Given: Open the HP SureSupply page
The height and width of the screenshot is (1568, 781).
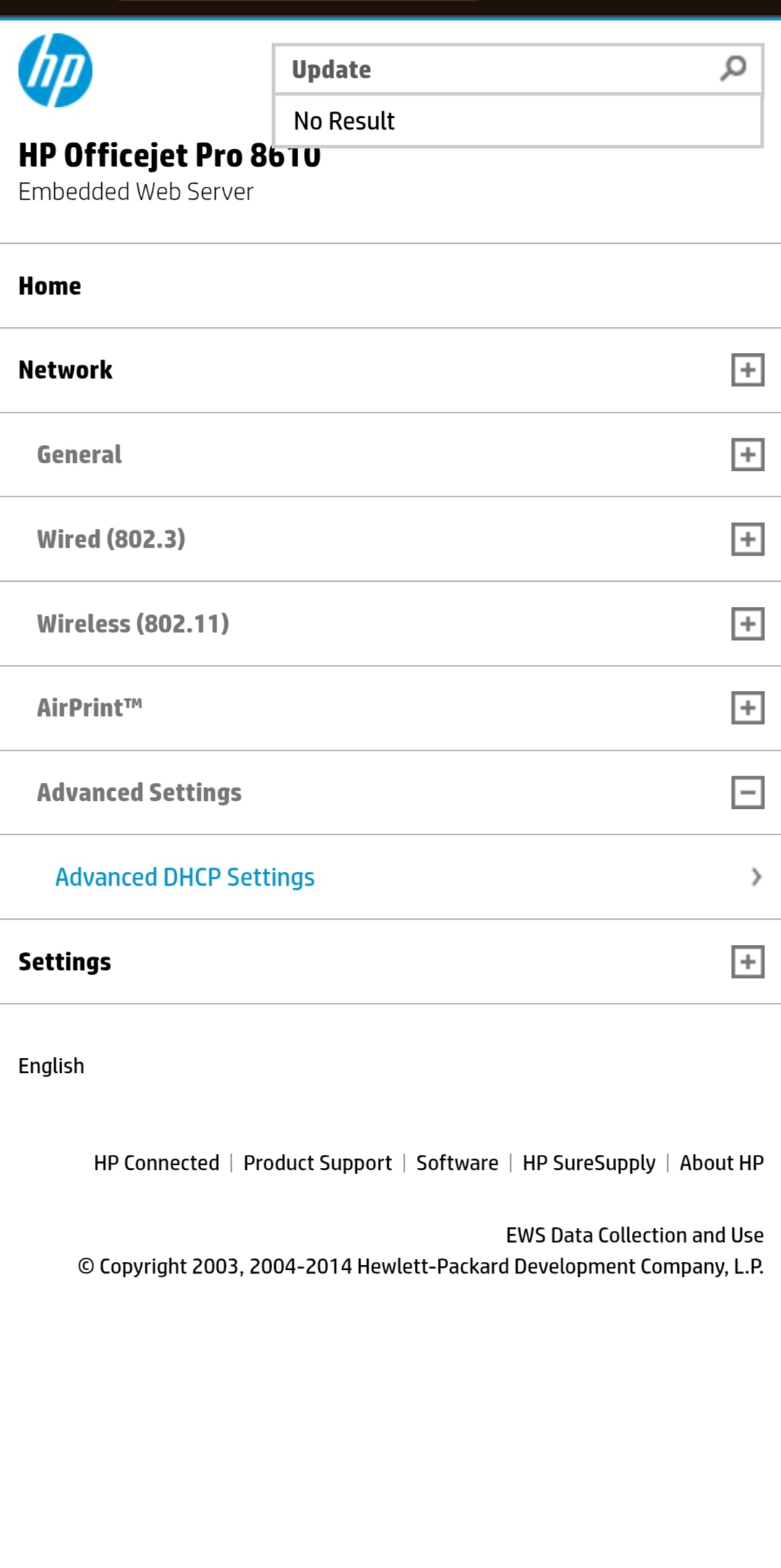Looking at the screenshot, I should pos(589,1163).
